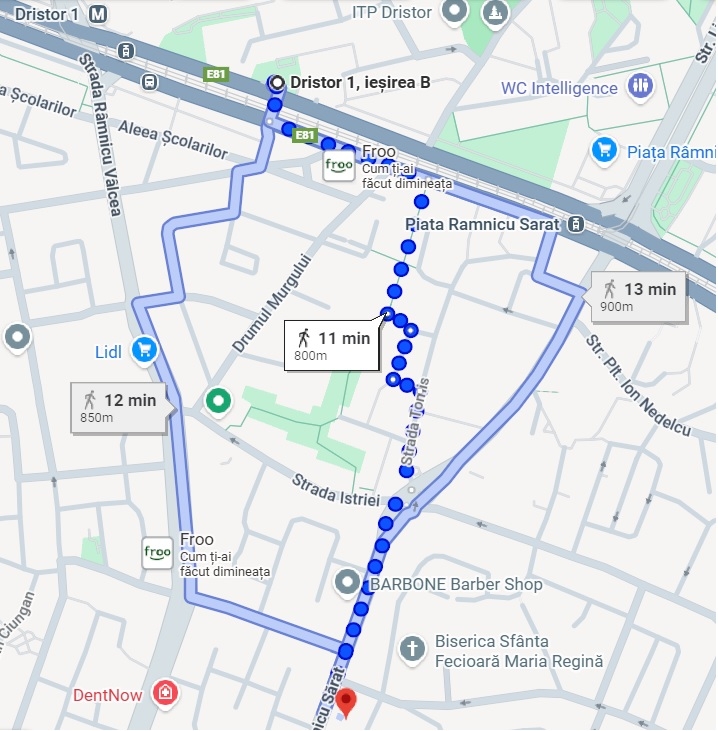Open the ITP Dristor place pin
This screenshot has height=731, width=718.
(x=456, y=12)
